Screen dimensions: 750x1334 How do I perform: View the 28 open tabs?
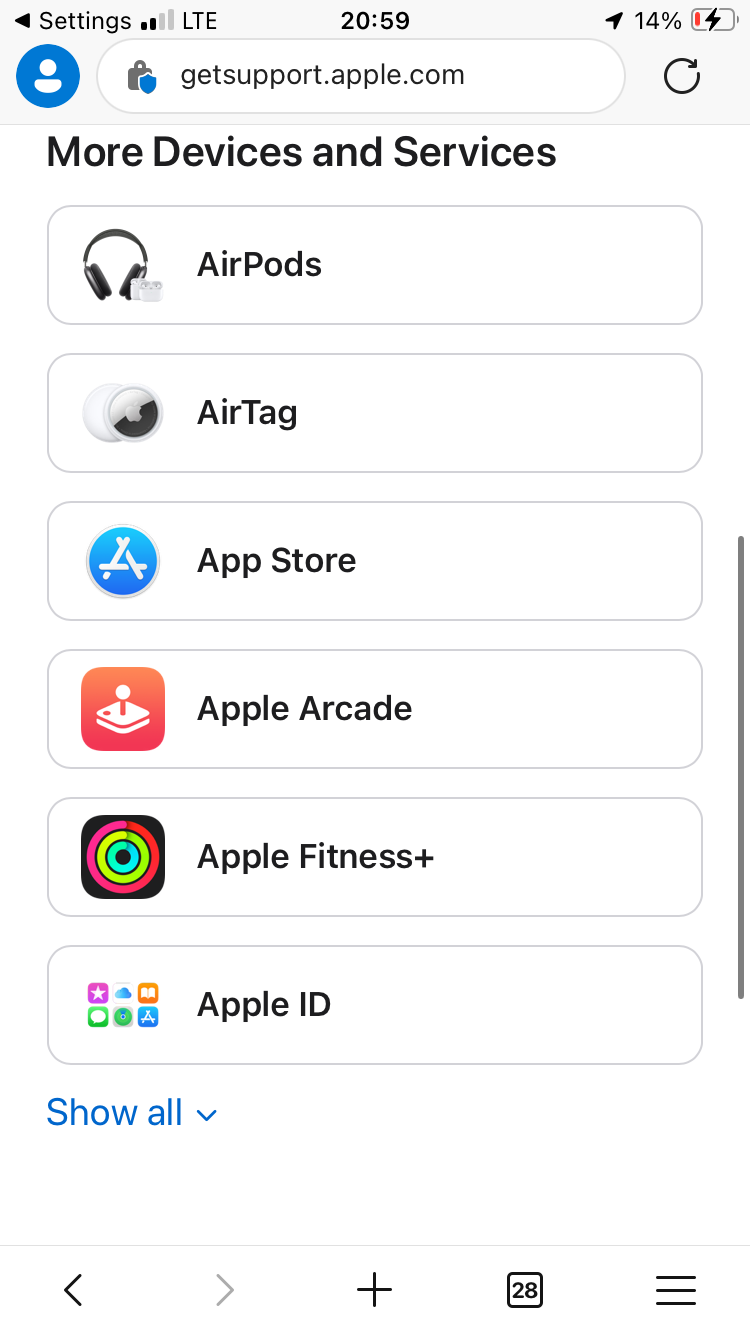524,1290
